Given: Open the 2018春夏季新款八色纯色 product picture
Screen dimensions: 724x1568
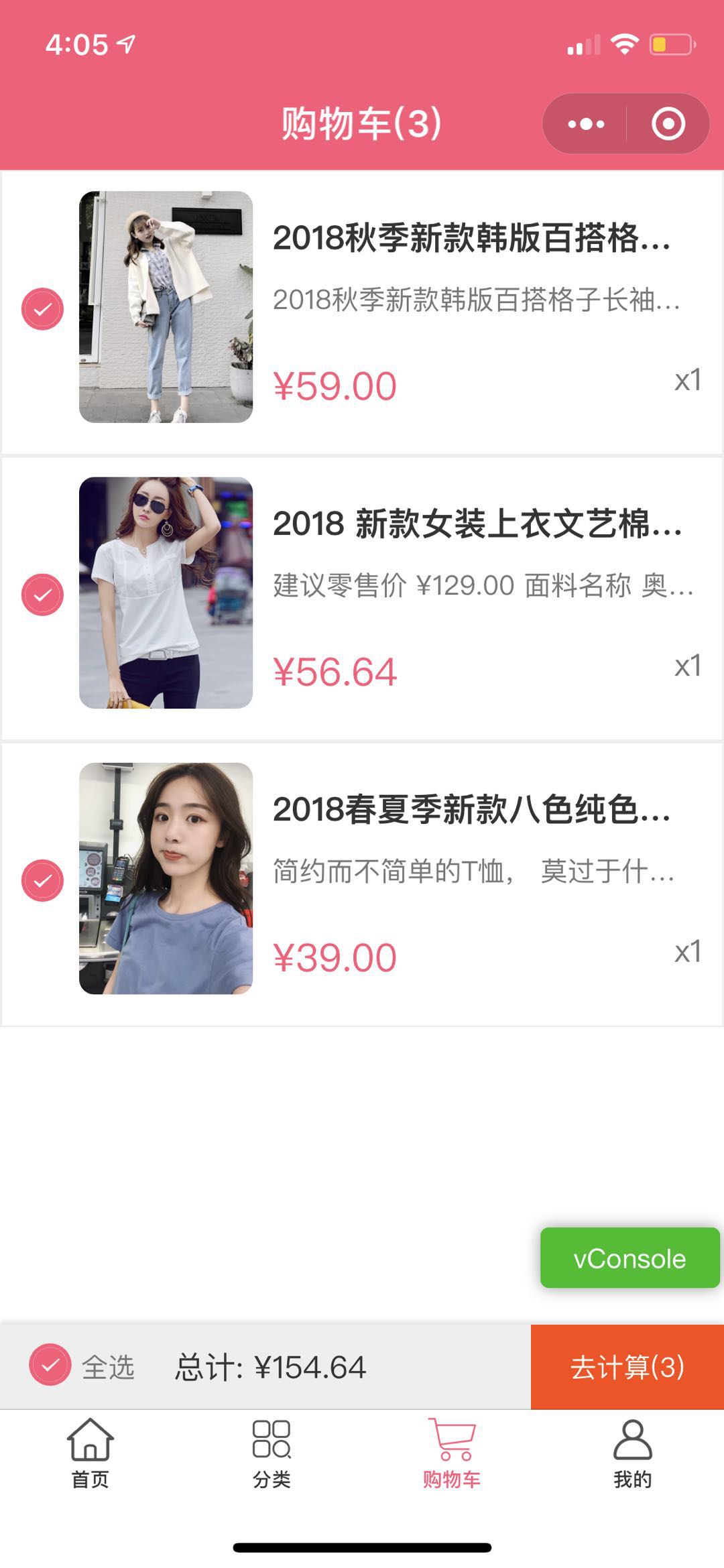Looking at the screenshot, I should tap(166, 878).
